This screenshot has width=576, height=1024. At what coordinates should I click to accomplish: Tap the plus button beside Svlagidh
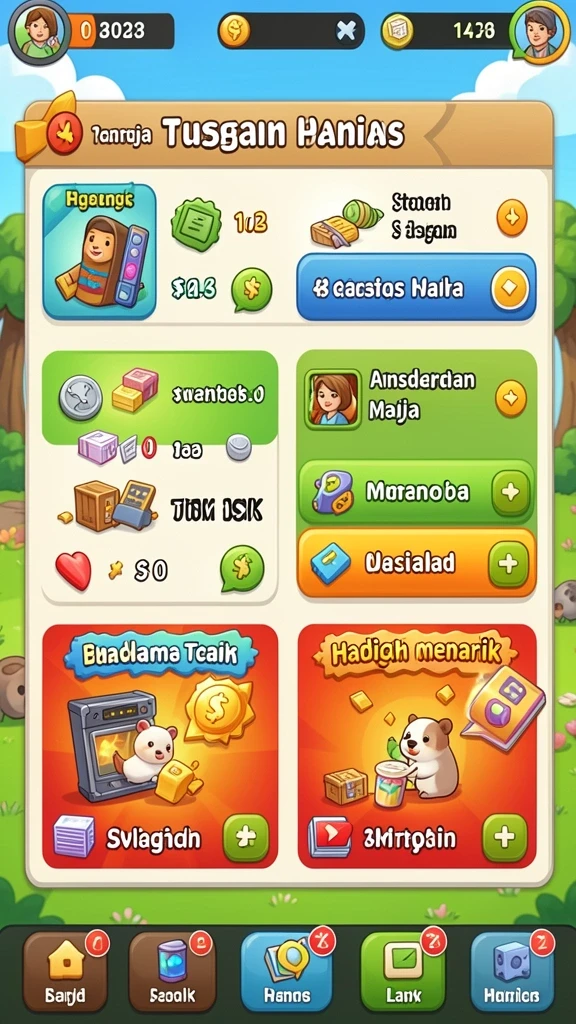click(246, 838)
